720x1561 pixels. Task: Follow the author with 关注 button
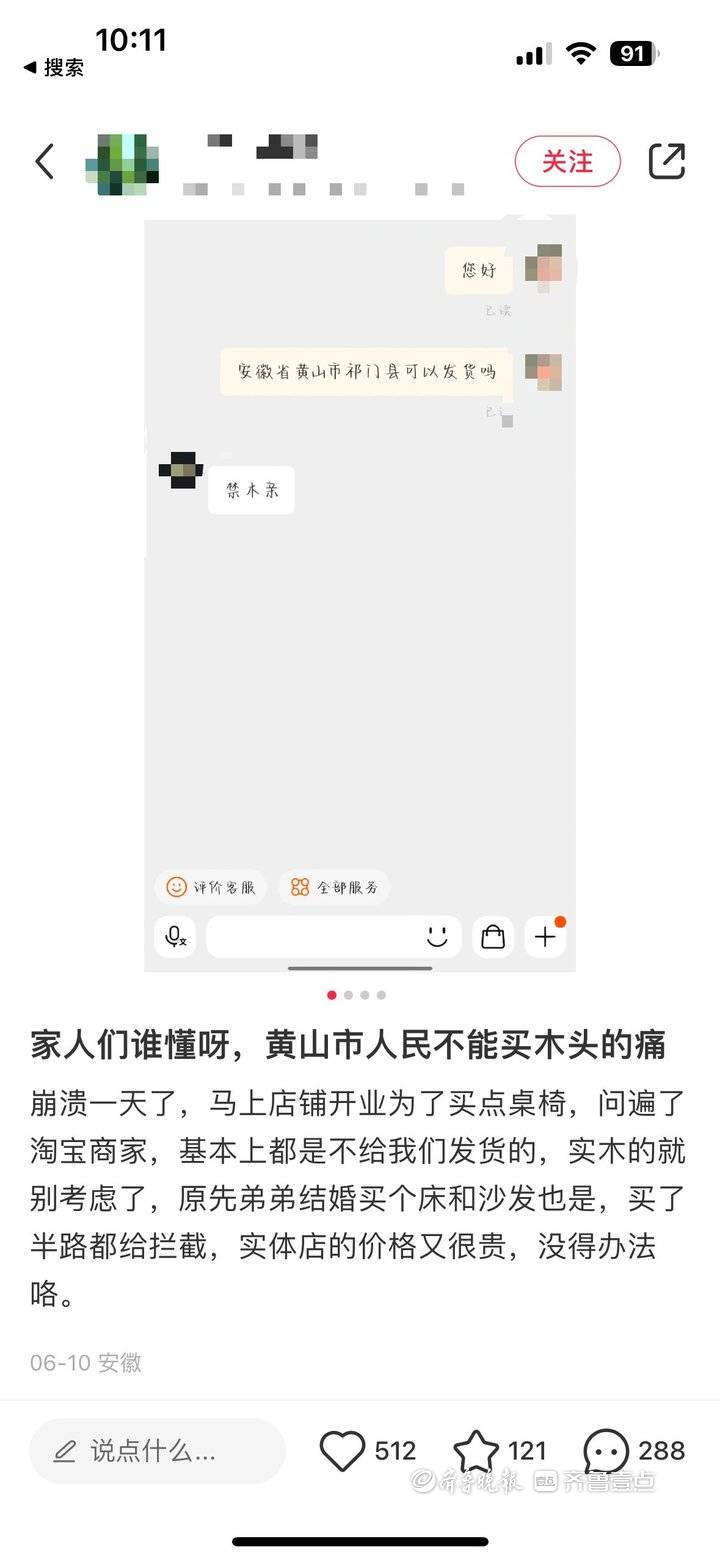click(567, 161)
